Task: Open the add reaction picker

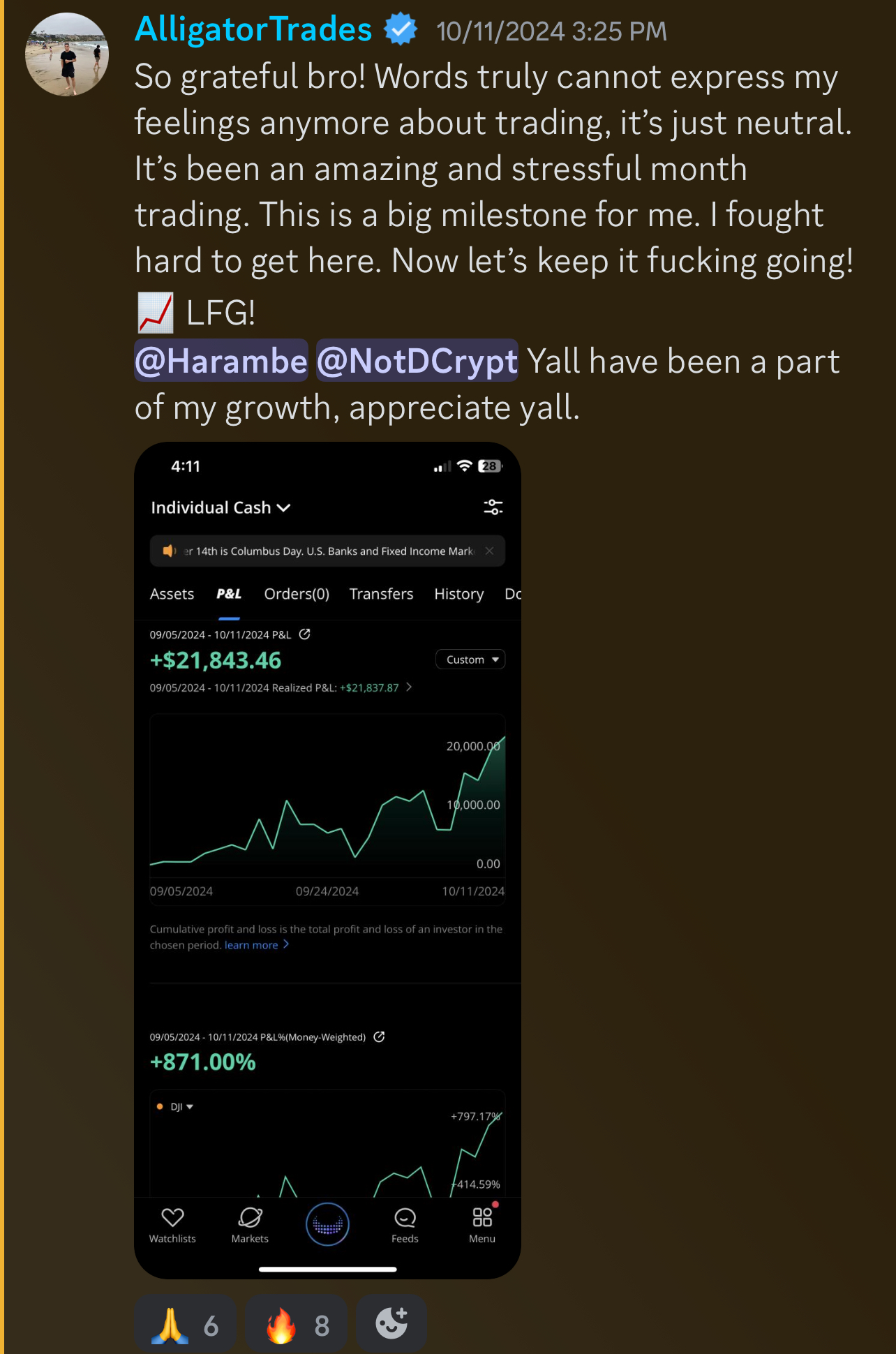Action: pos(391,1324)
